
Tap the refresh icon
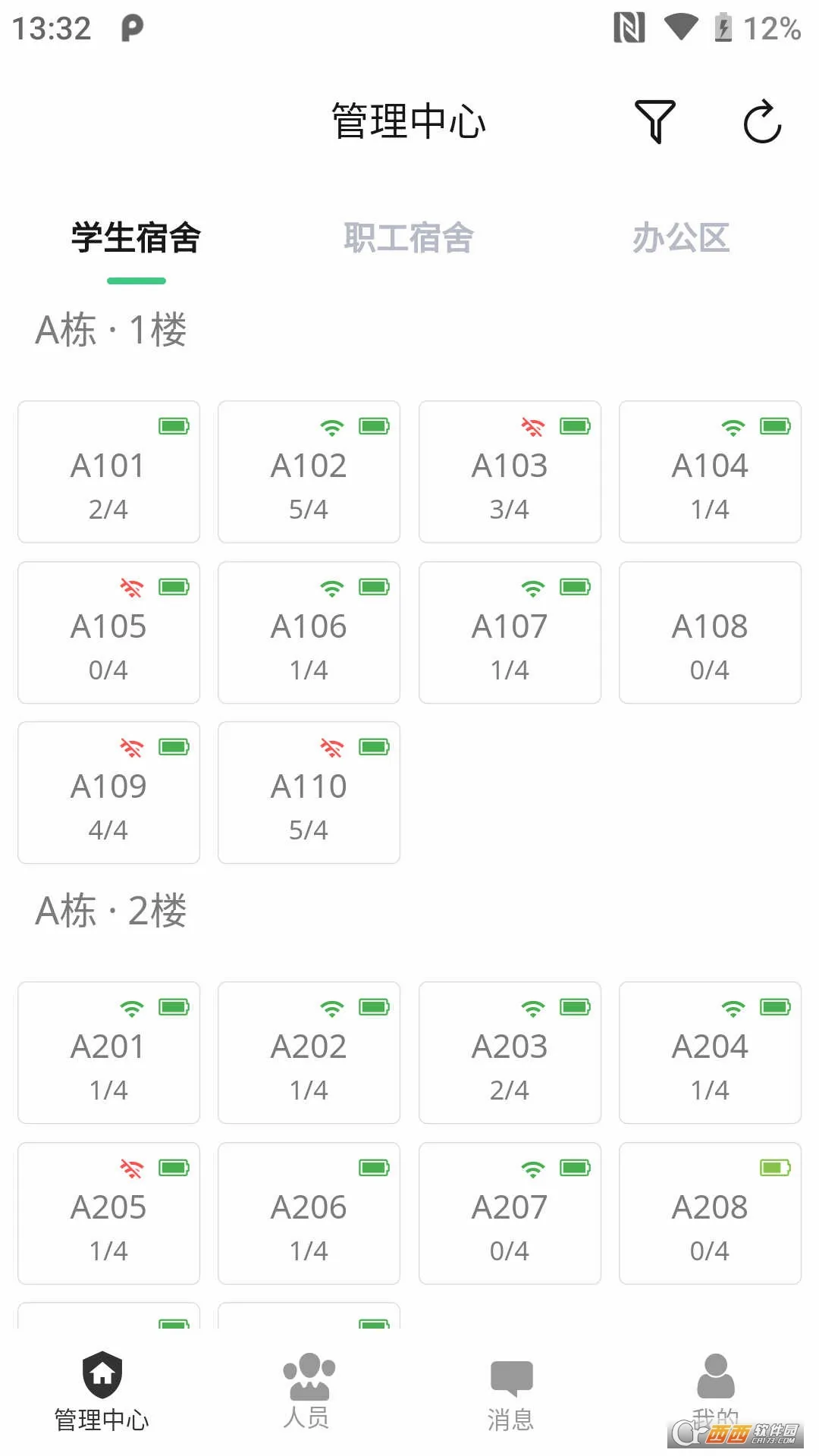click(x=762, y=121)
